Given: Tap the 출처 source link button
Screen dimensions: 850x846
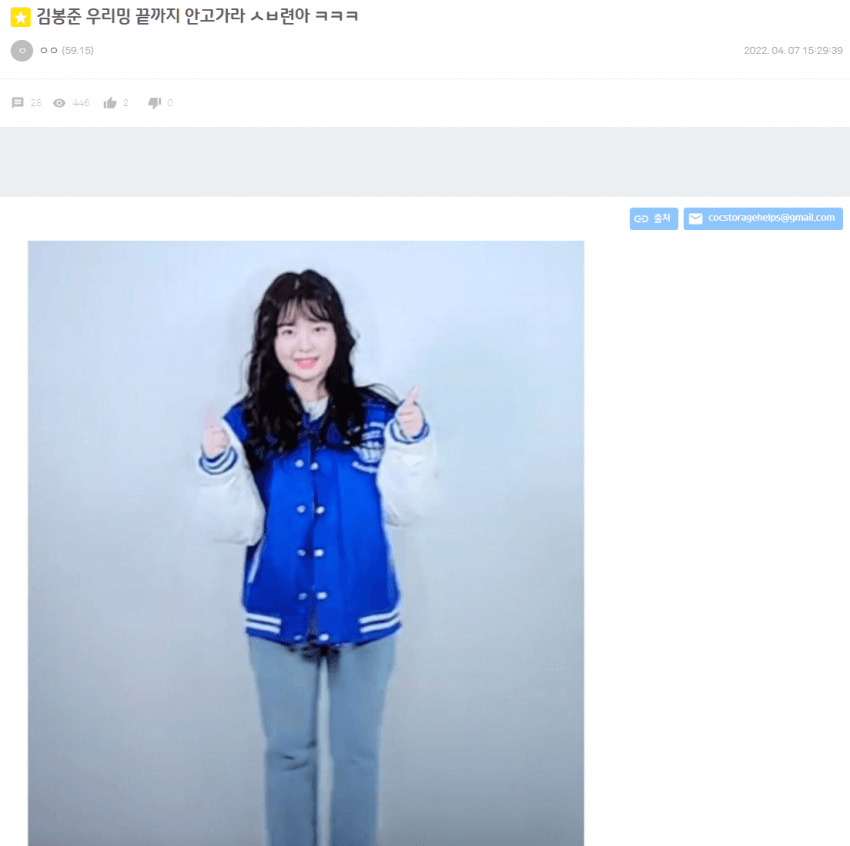Looking at the screenshot, I should tap(653, 218).
